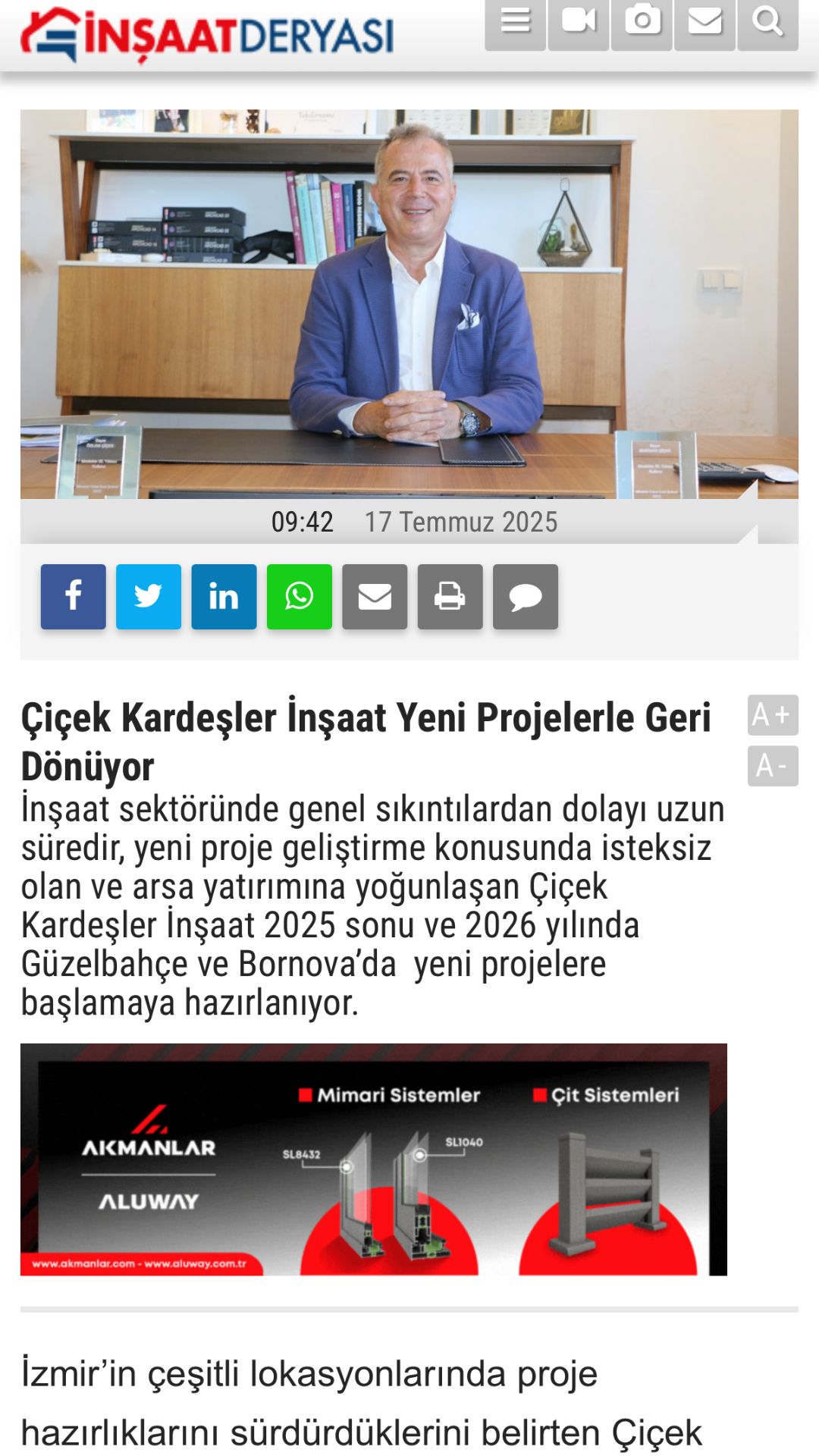This screenshot has width=819, height=1456.
Task: Open the hamburger menu
Action: pyautogui.click(x=516, y=23)
